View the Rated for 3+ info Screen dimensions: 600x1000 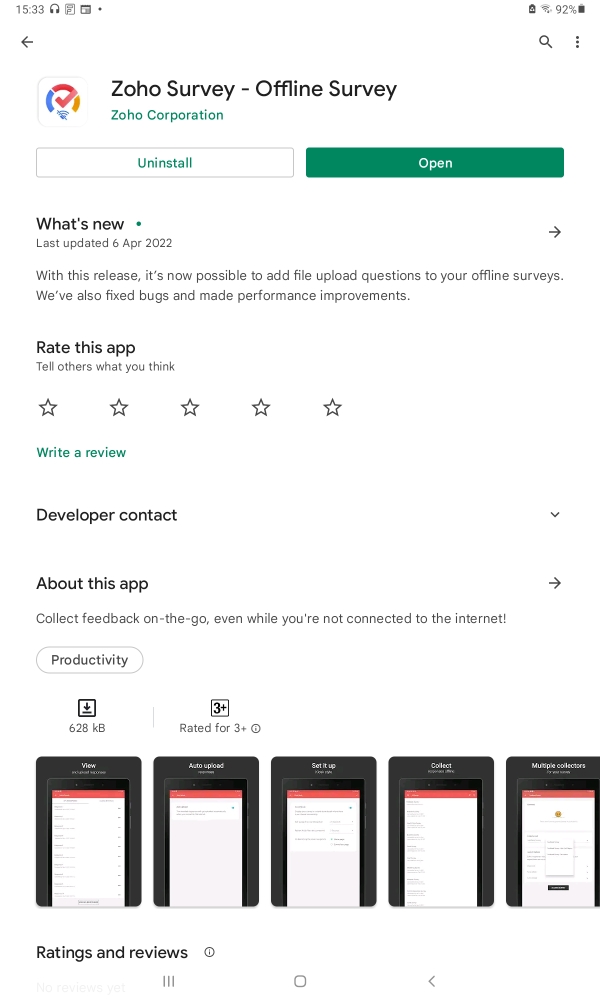pos(256,729)
